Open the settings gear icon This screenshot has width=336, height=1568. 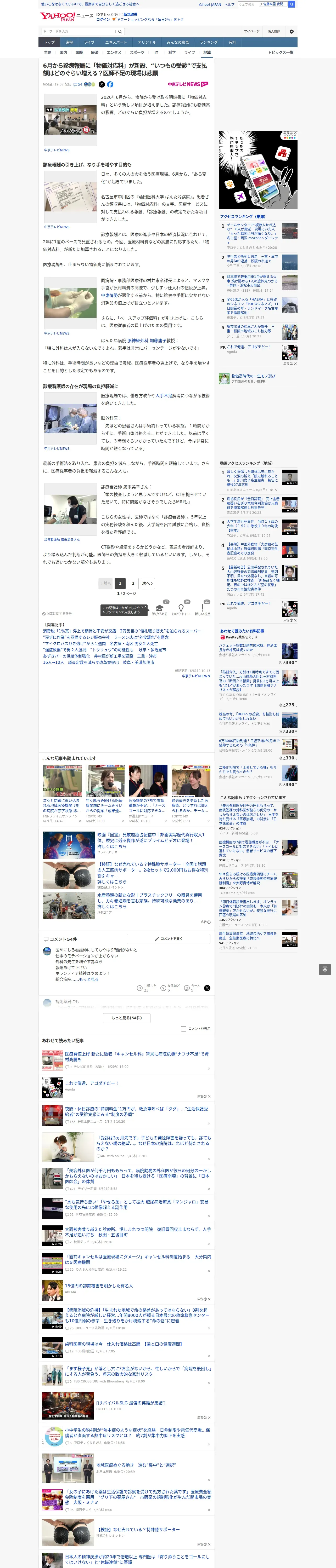point(292,32)
